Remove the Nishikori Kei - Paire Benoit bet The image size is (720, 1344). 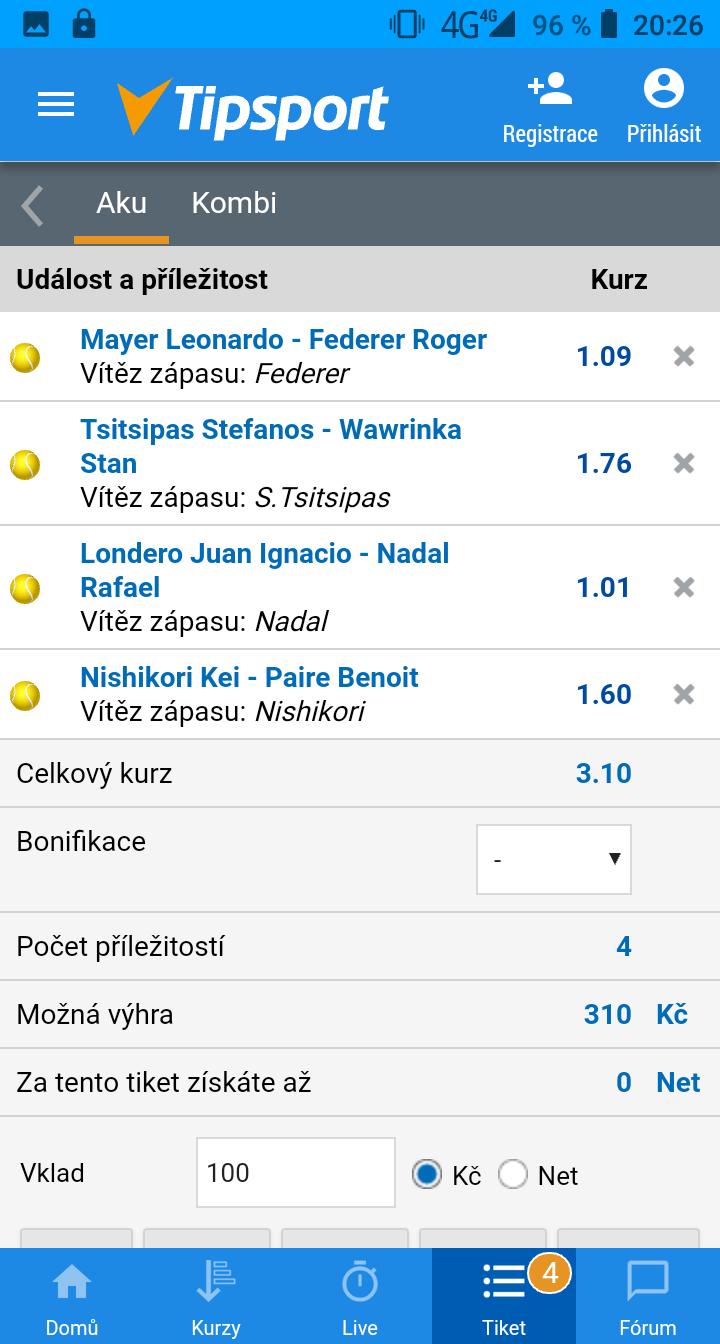[x=684, y=694]
